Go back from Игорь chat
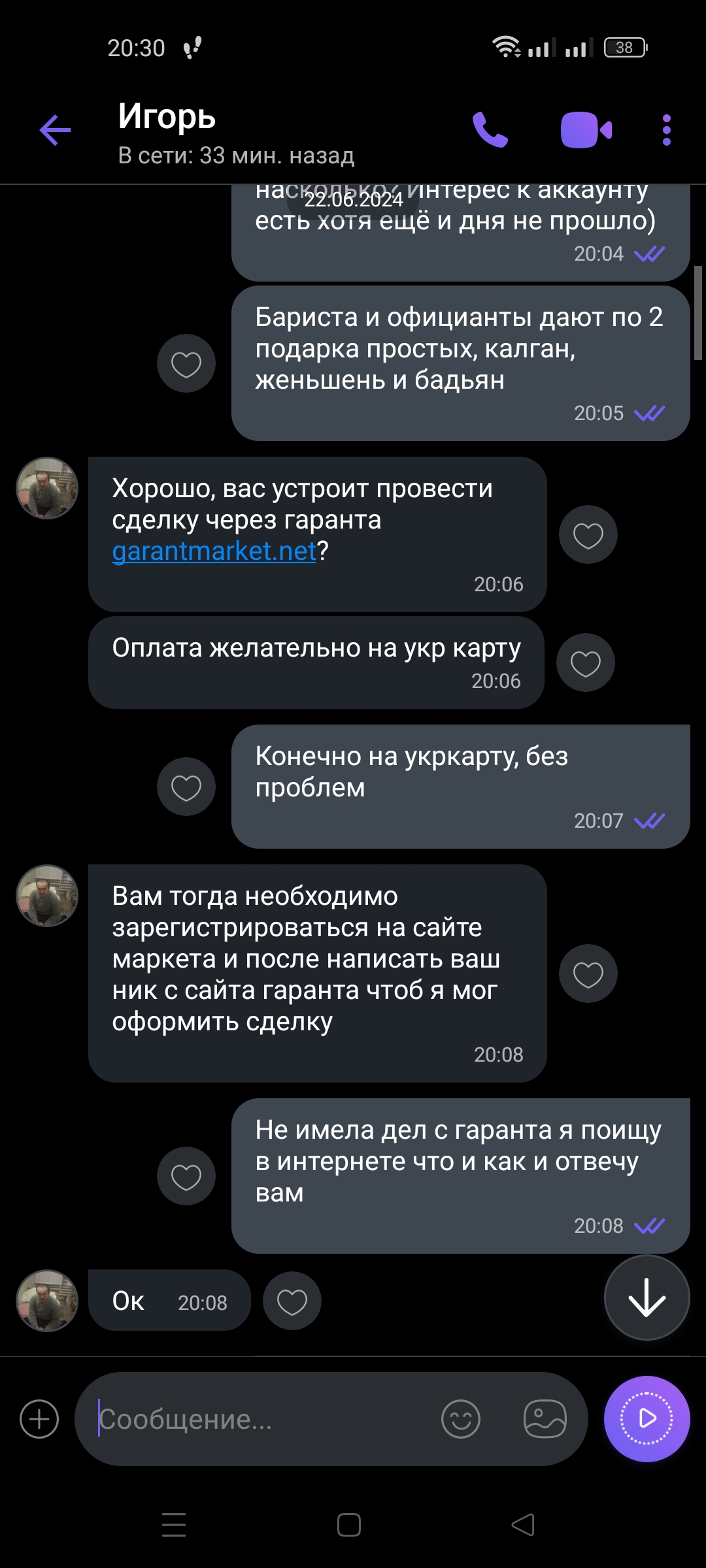 [x=56, y=130]
